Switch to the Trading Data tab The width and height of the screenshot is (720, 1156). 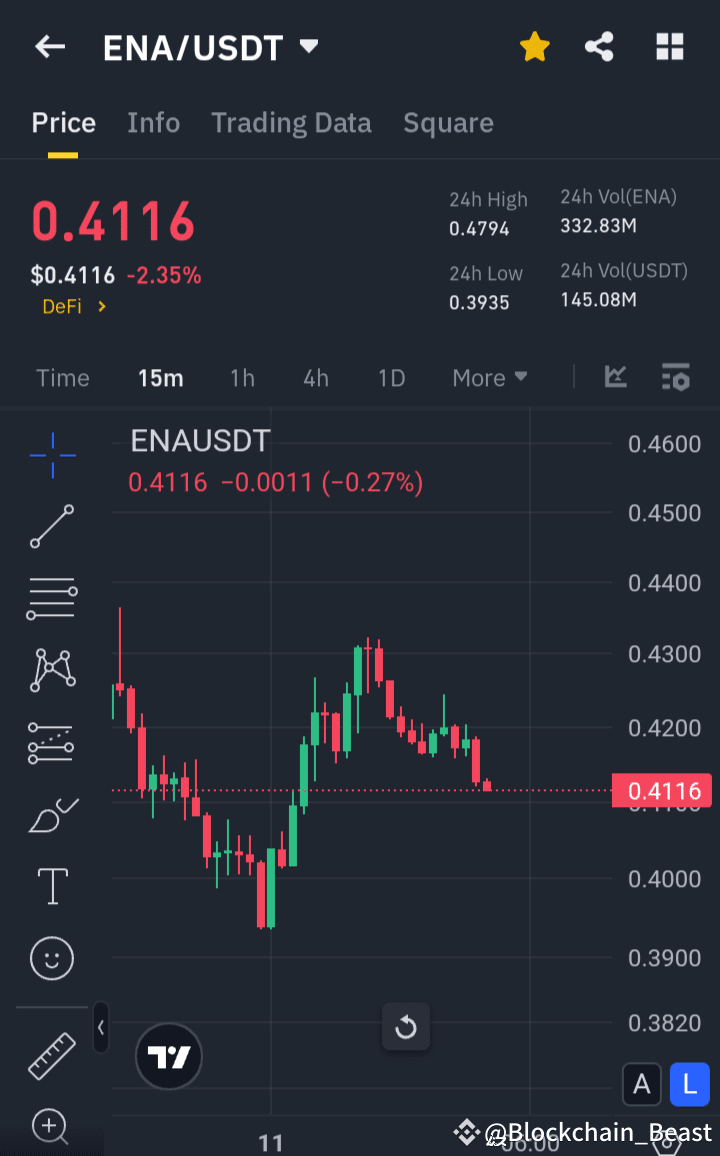click(x=291, y=122)
